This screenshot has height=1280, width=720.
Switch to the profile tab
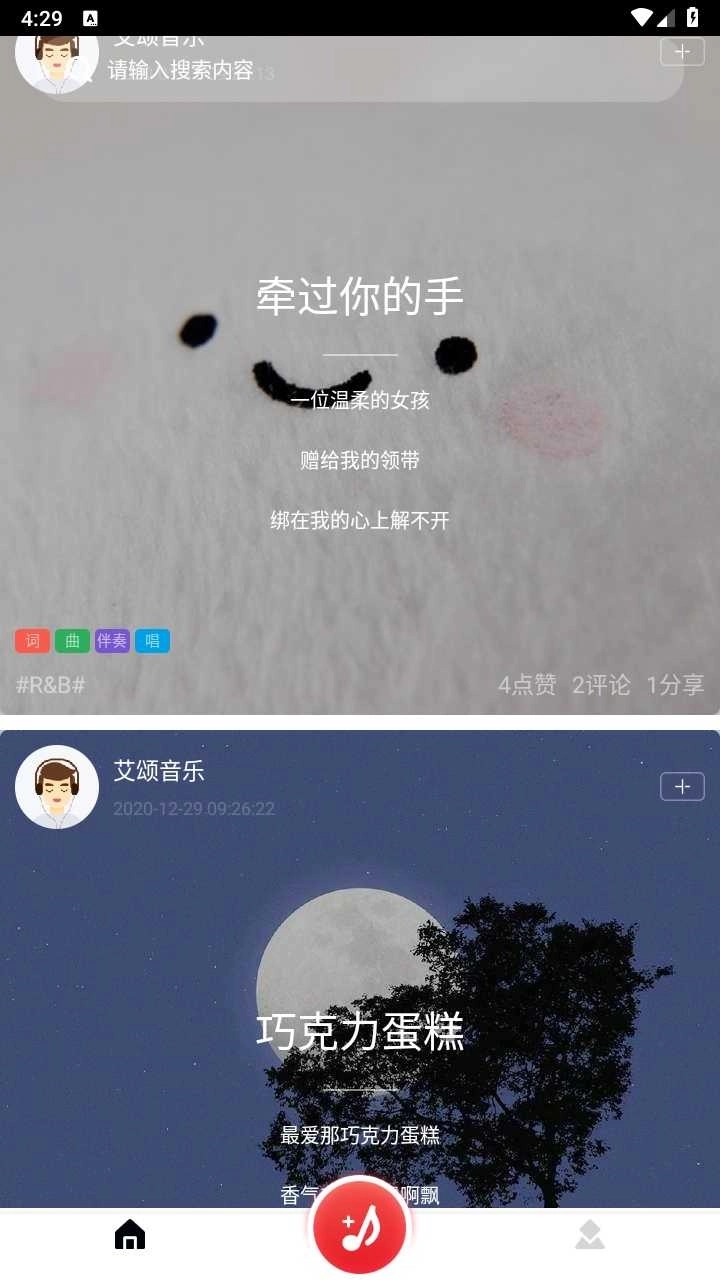[590, 1236]
